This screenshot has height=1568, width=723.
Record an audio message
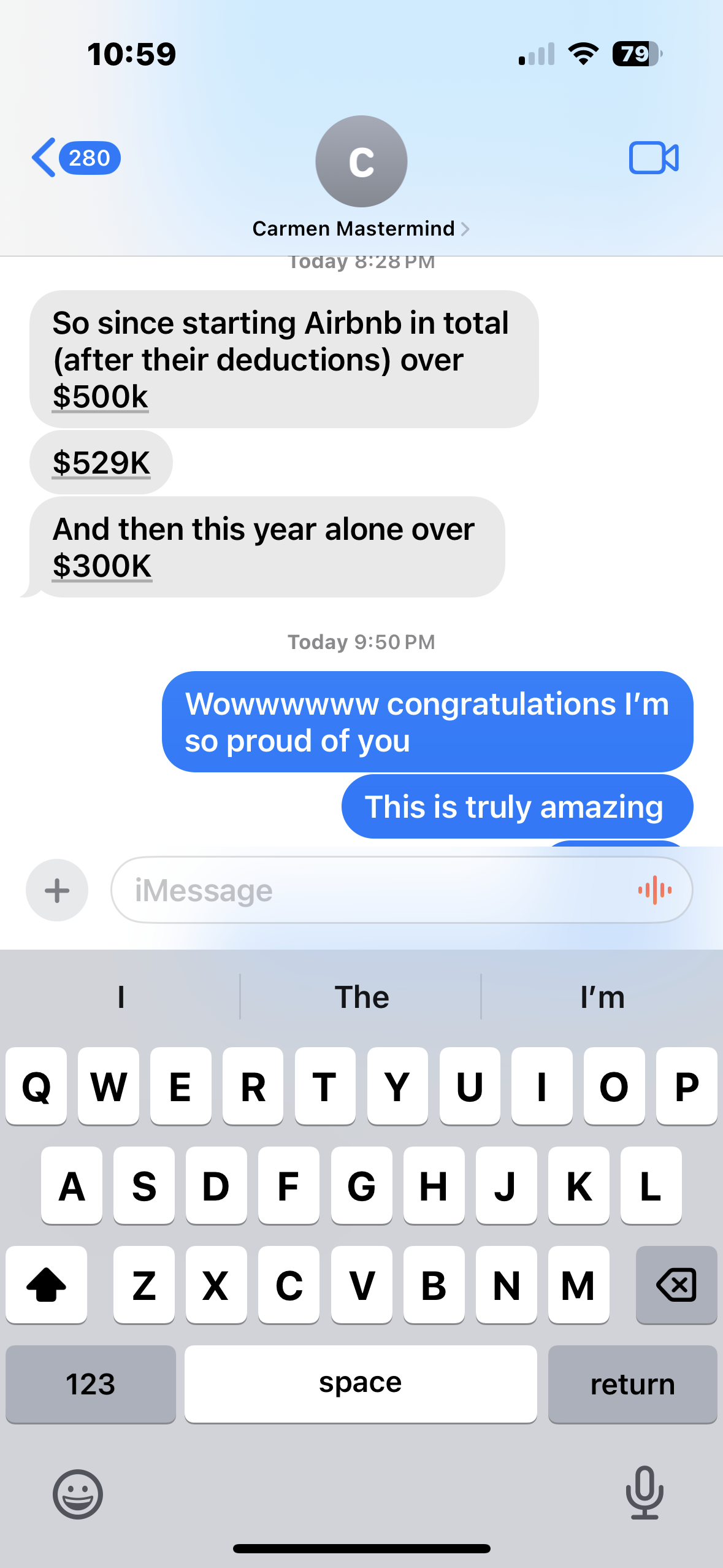[x=654, y=890]
